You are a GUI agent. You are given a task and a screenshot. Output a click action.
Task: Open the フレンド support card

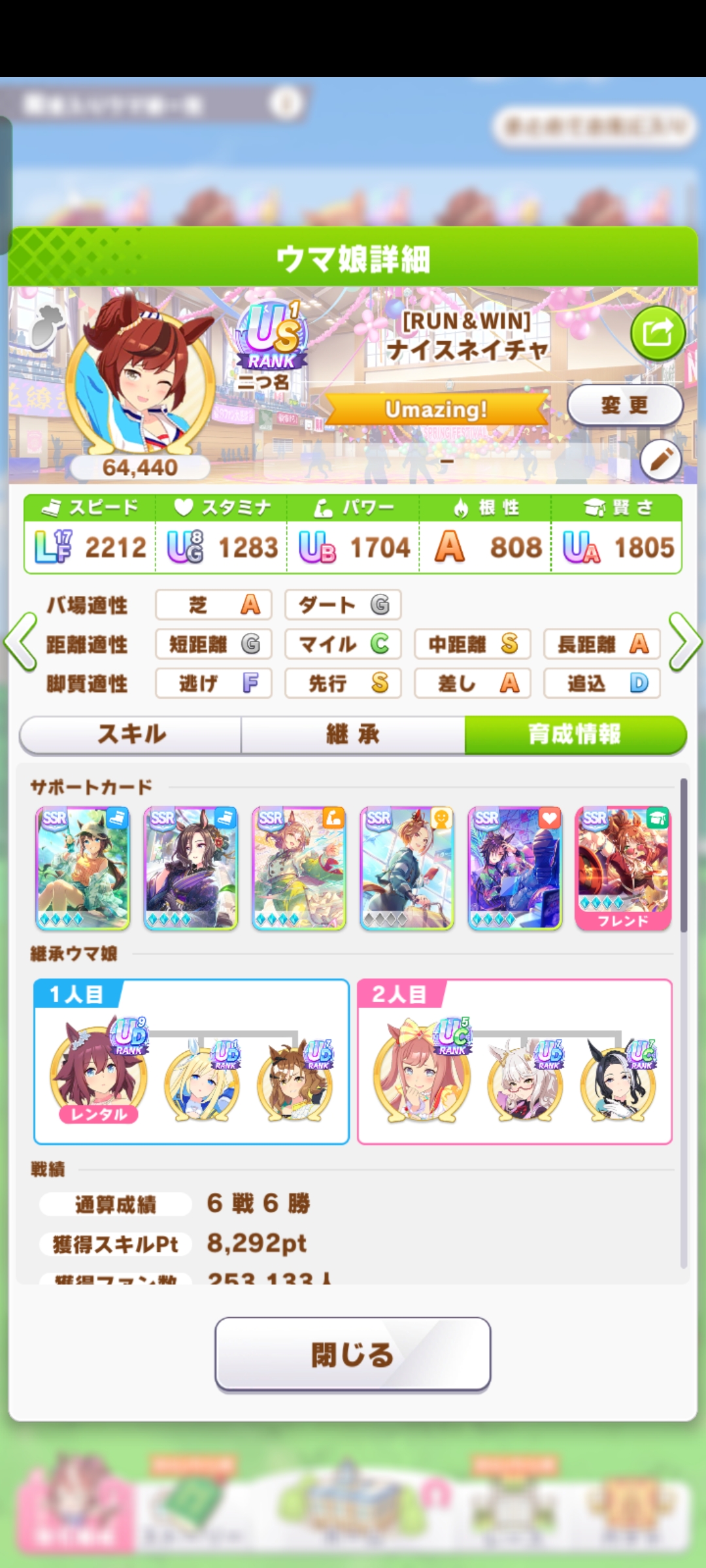622,868
